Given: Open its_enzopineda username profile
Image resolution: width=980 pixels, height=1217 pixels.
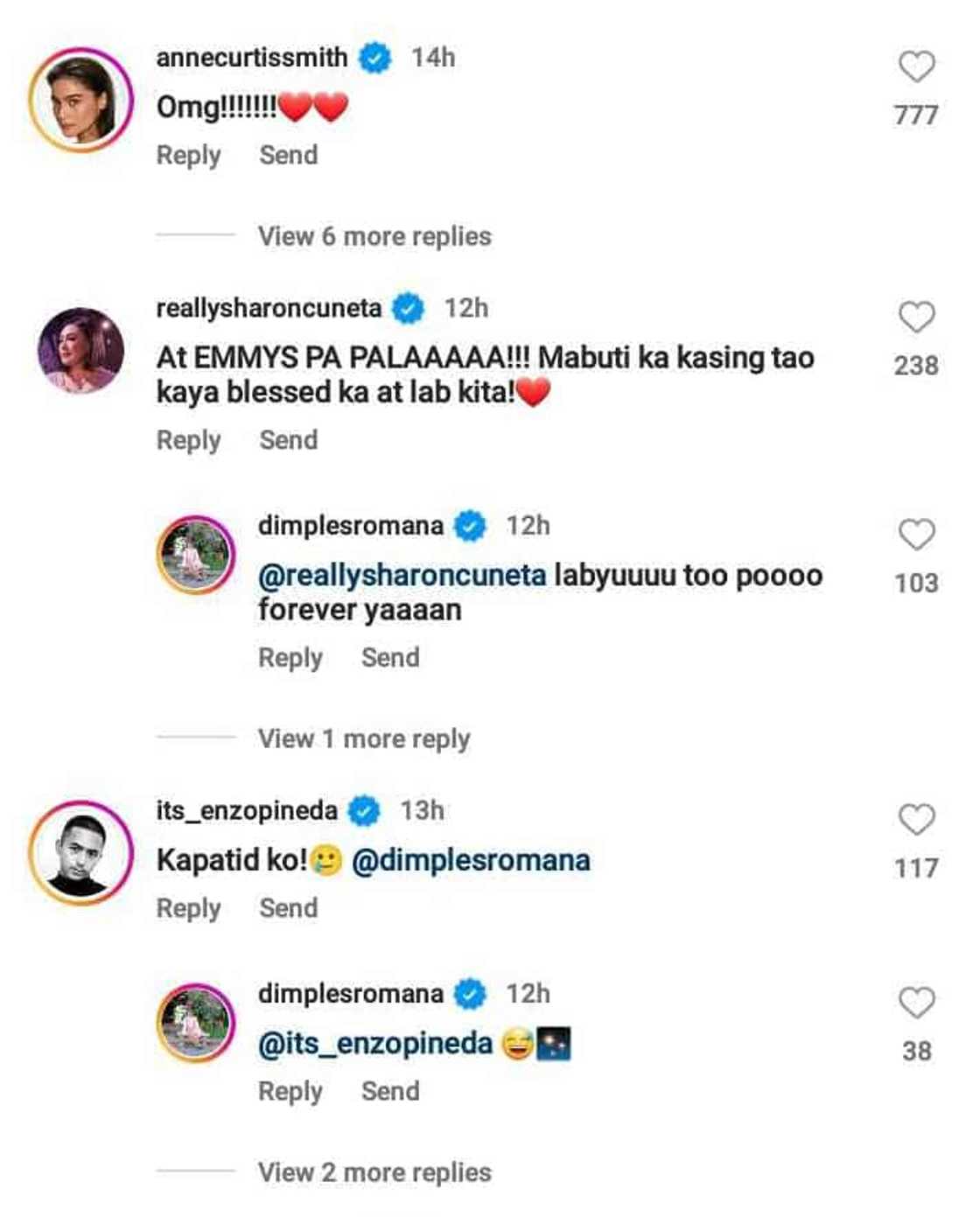Looking at the screenshot, I should [246, 811].
